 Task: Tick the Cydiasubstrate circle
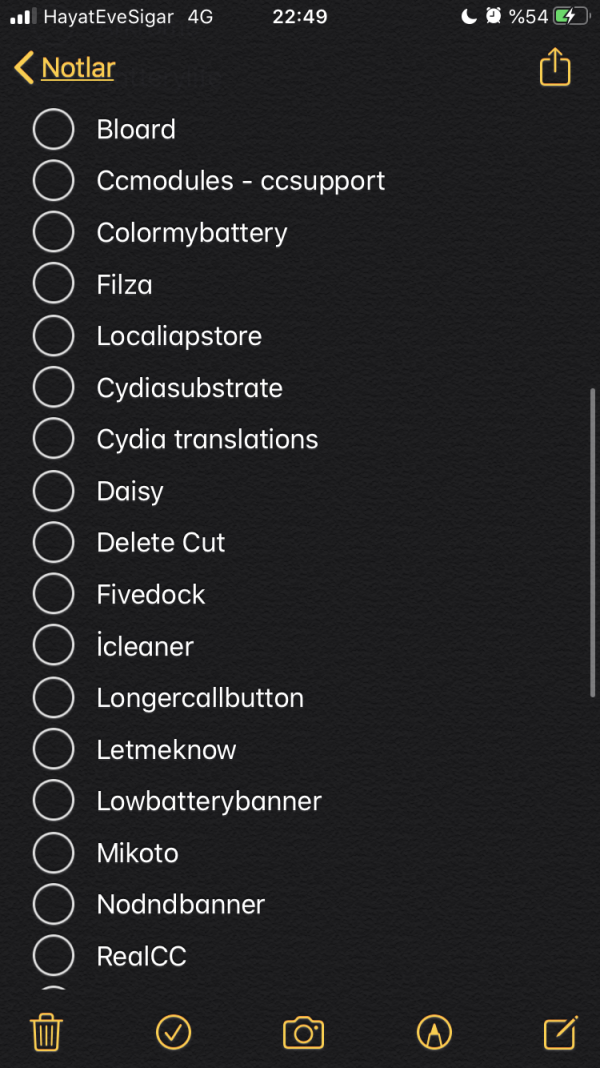point(54,388)
